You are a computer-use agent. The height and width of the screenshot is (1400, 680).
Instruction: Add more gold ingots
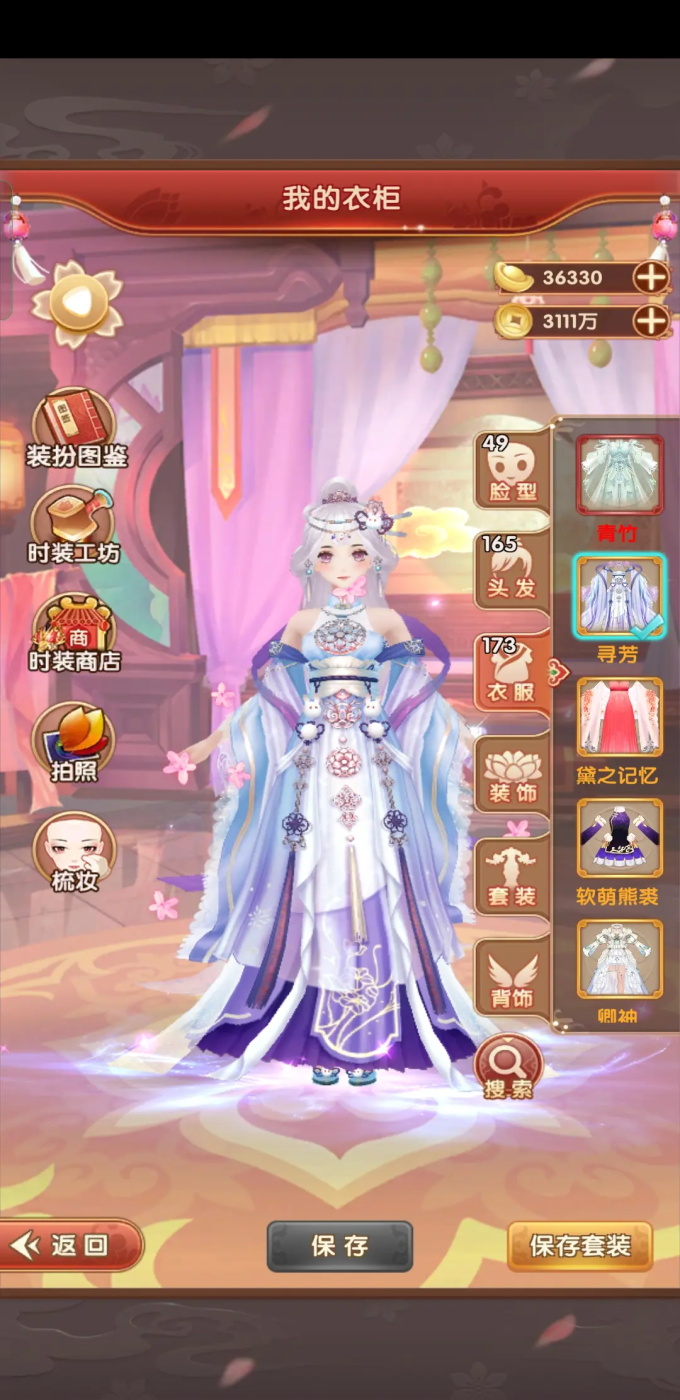(x=651, y=277)
